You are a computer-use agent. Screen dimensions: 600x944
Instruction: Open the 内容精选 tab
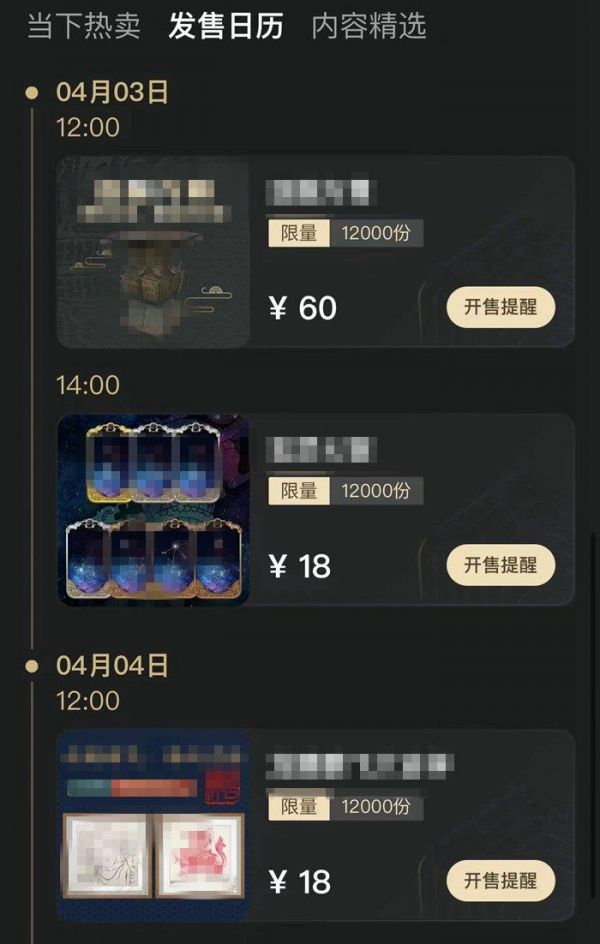[x=369, y=26]
